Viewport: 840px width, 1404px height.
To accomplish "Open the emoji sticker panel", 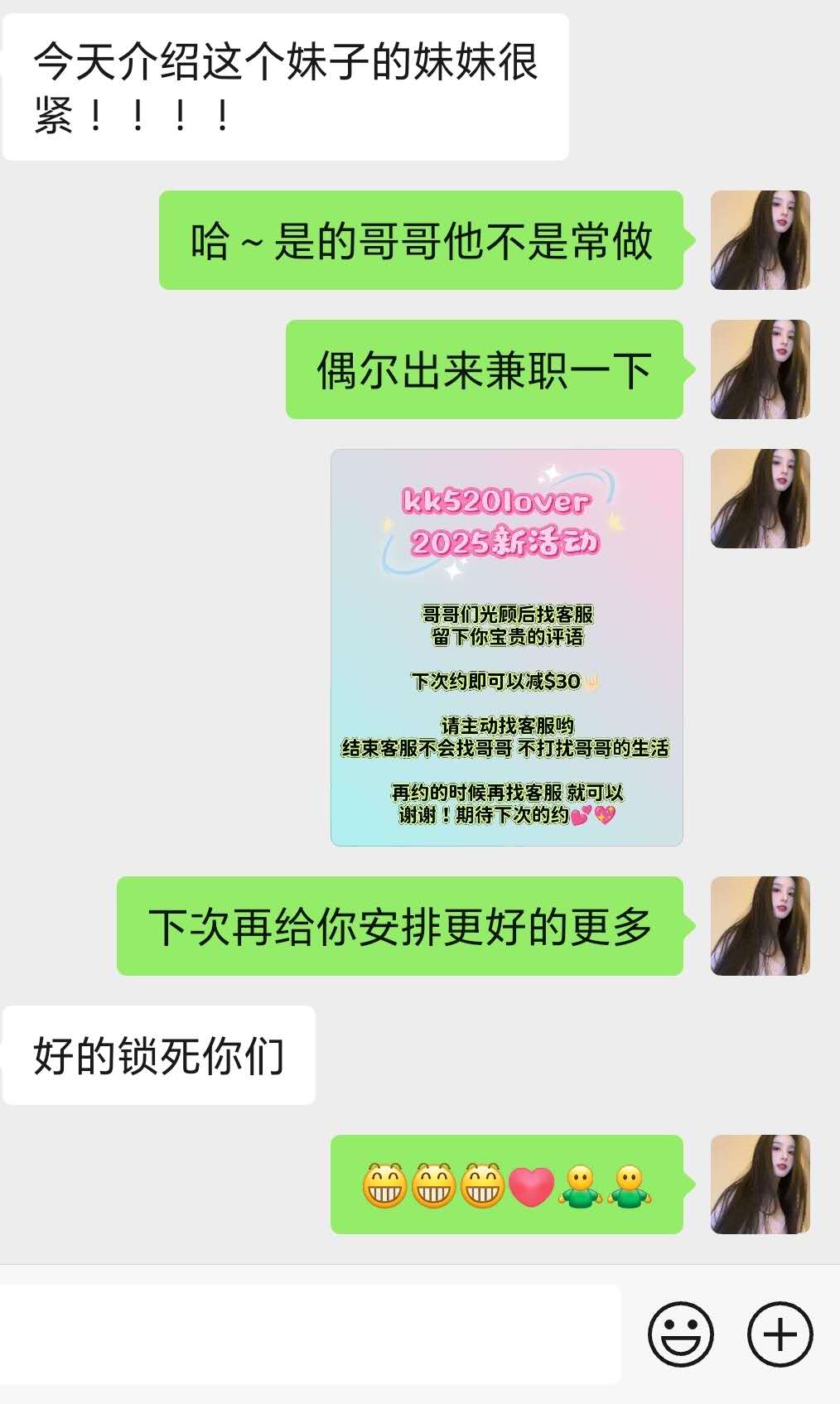I will coord(680,1334).
